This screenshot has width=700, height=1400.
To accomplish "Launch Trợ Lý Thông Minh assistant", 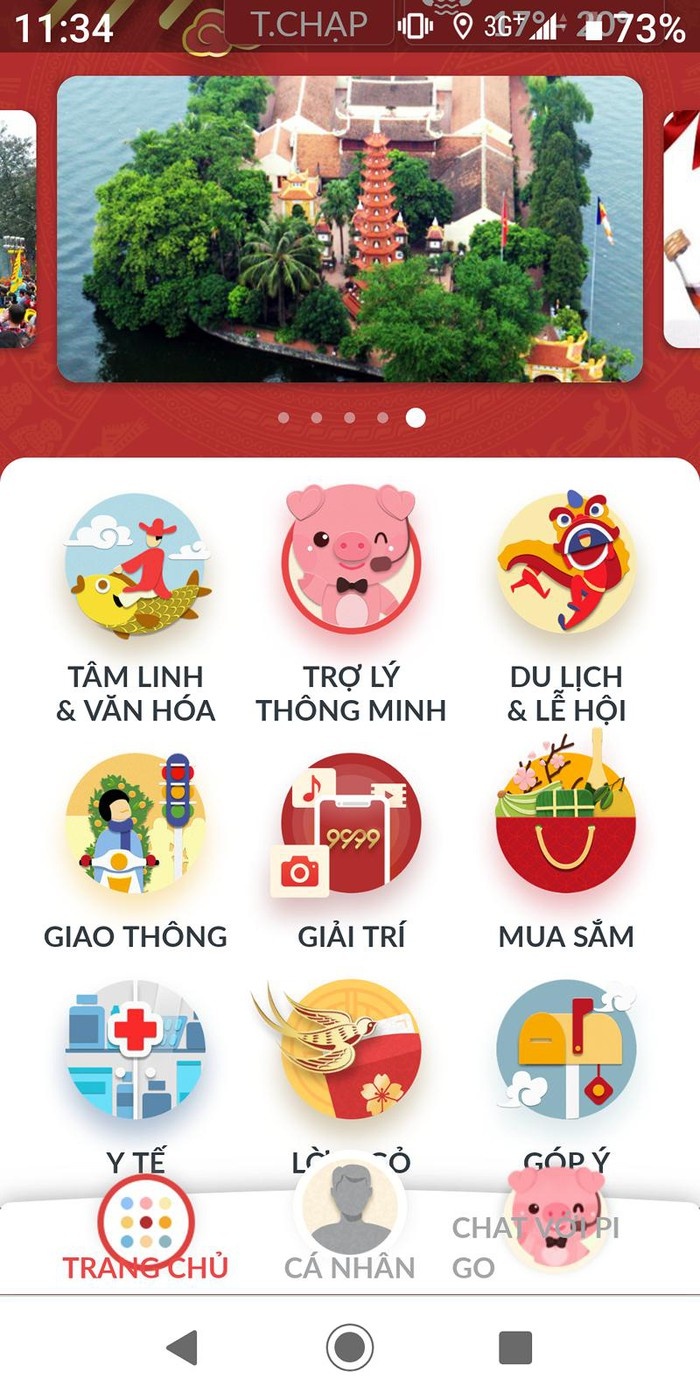I will point(350,565).
